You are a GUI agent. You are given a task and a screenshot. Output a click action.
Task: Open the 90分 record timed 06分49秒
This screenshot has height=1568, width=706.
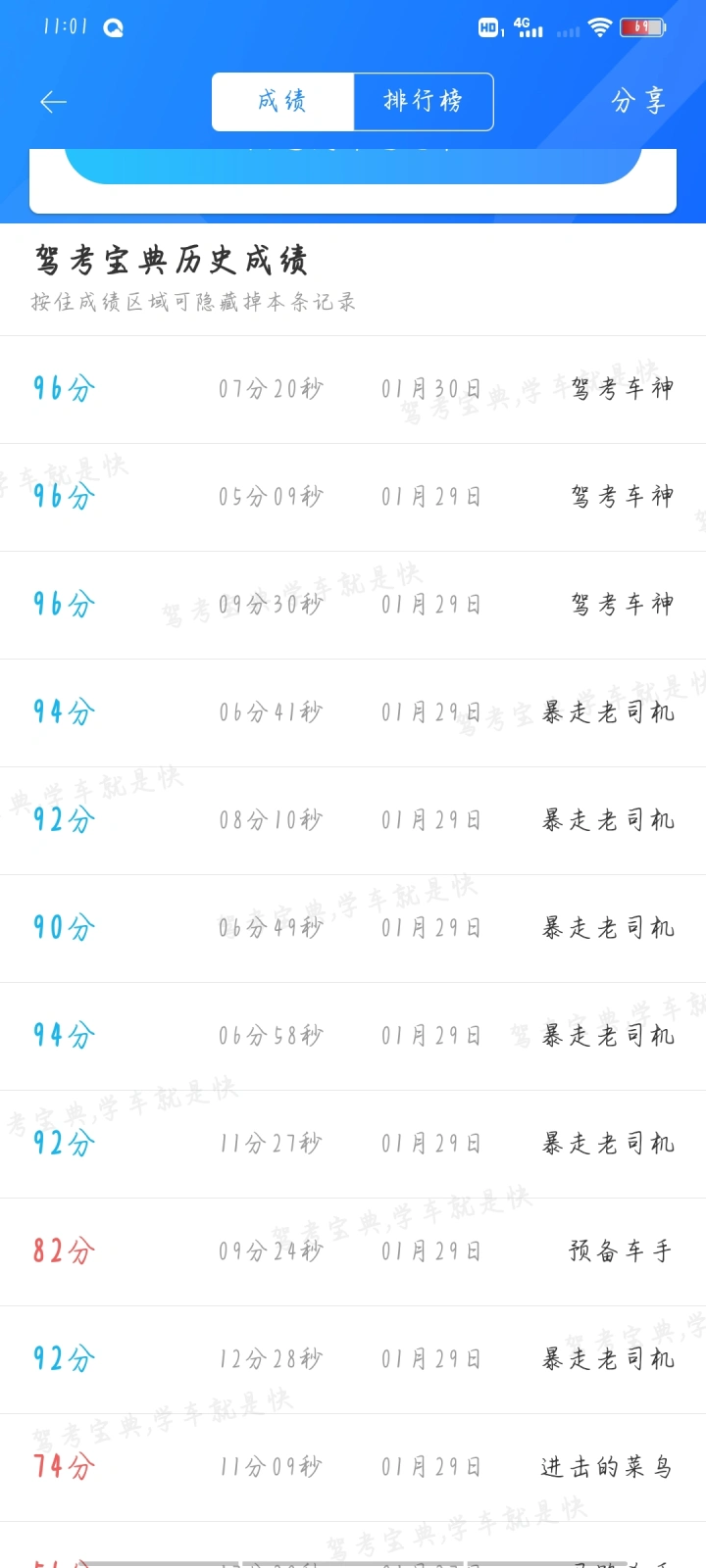pyautogui.click(x=353, y=929)
